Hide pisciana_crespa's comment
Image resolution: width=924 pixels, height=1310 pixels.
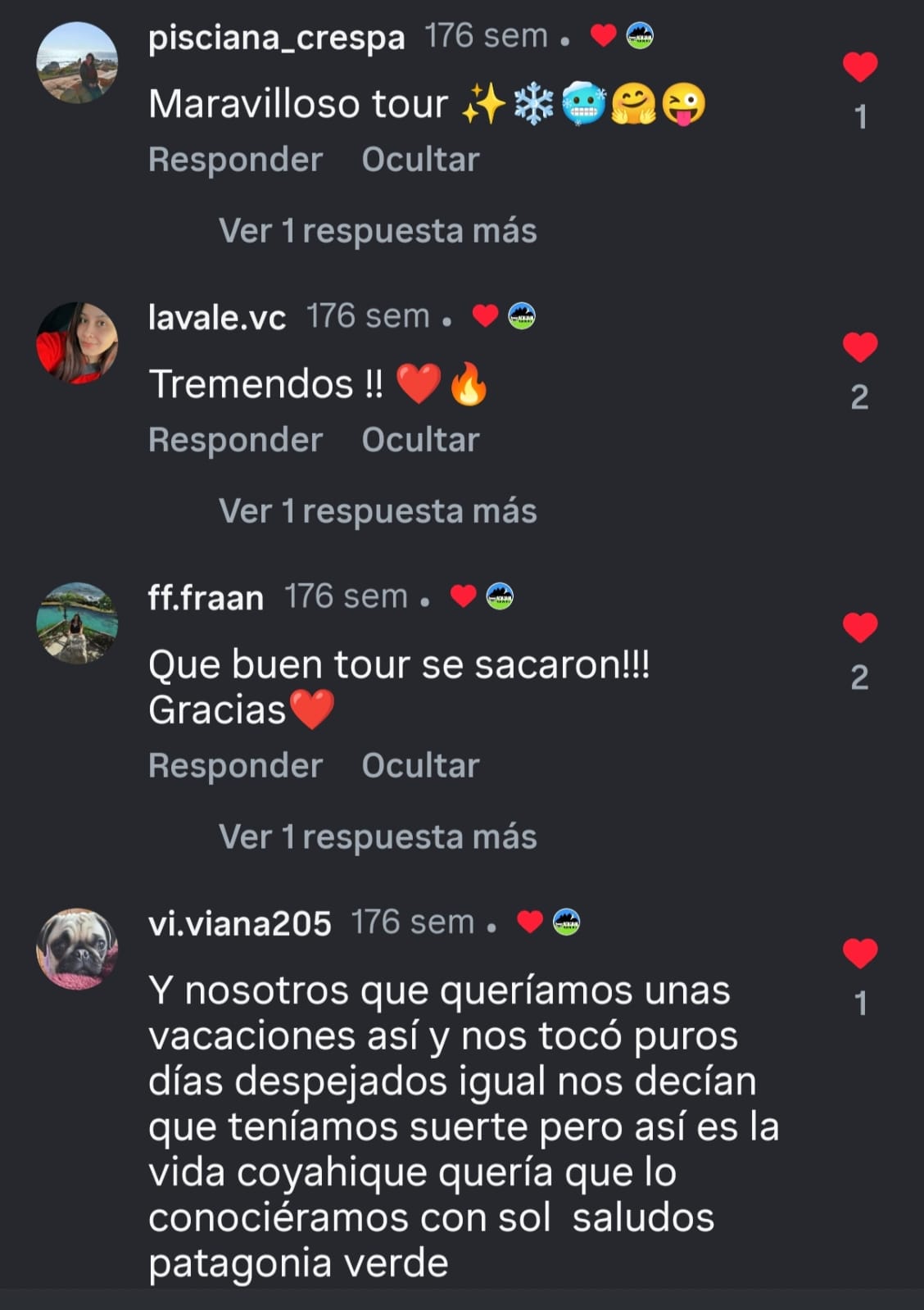click(420, 160)
